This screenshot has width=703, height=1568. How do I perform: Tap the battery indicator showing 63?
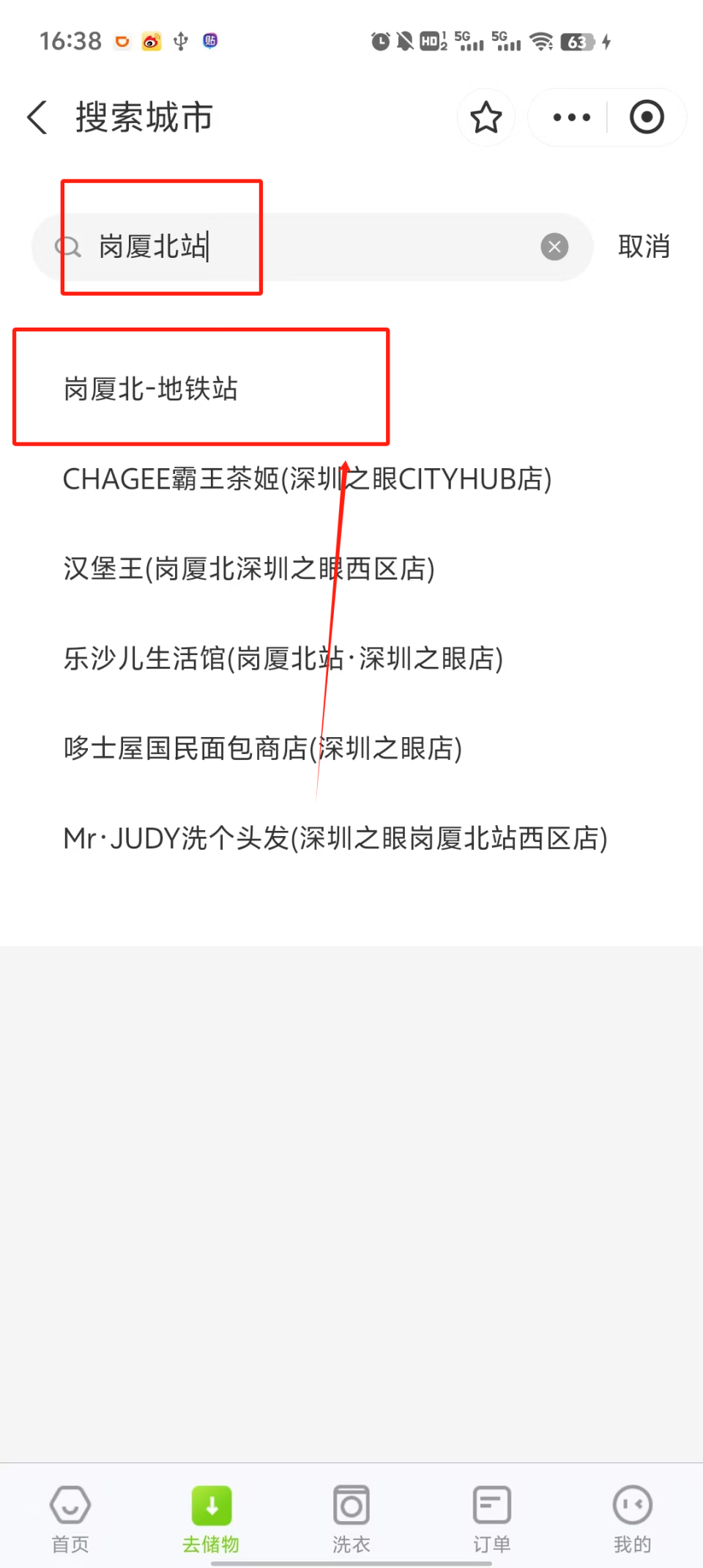pos(578,42)
